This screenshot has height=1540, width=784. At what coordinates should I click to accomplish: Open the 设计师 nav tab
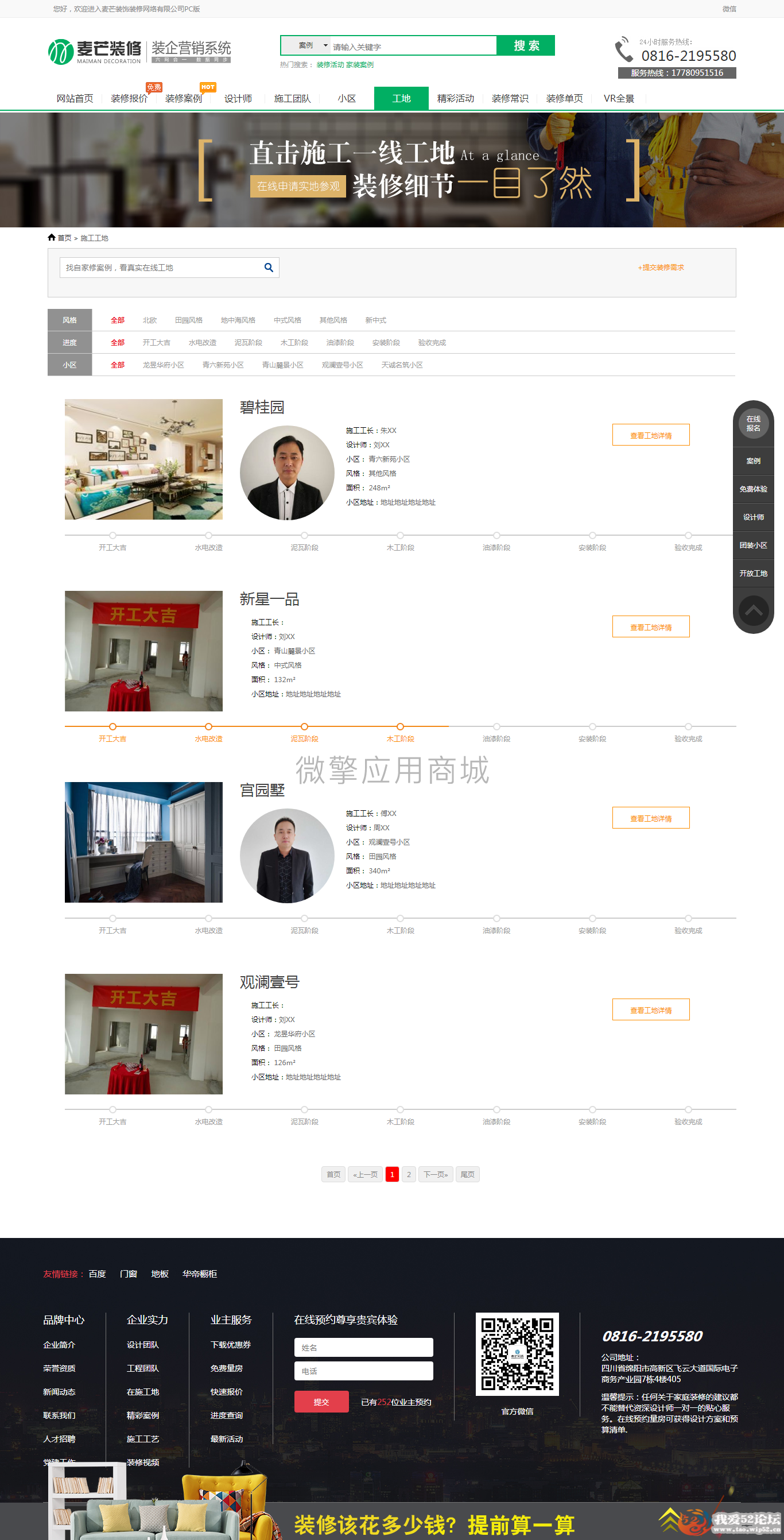(x=238, y=99)
